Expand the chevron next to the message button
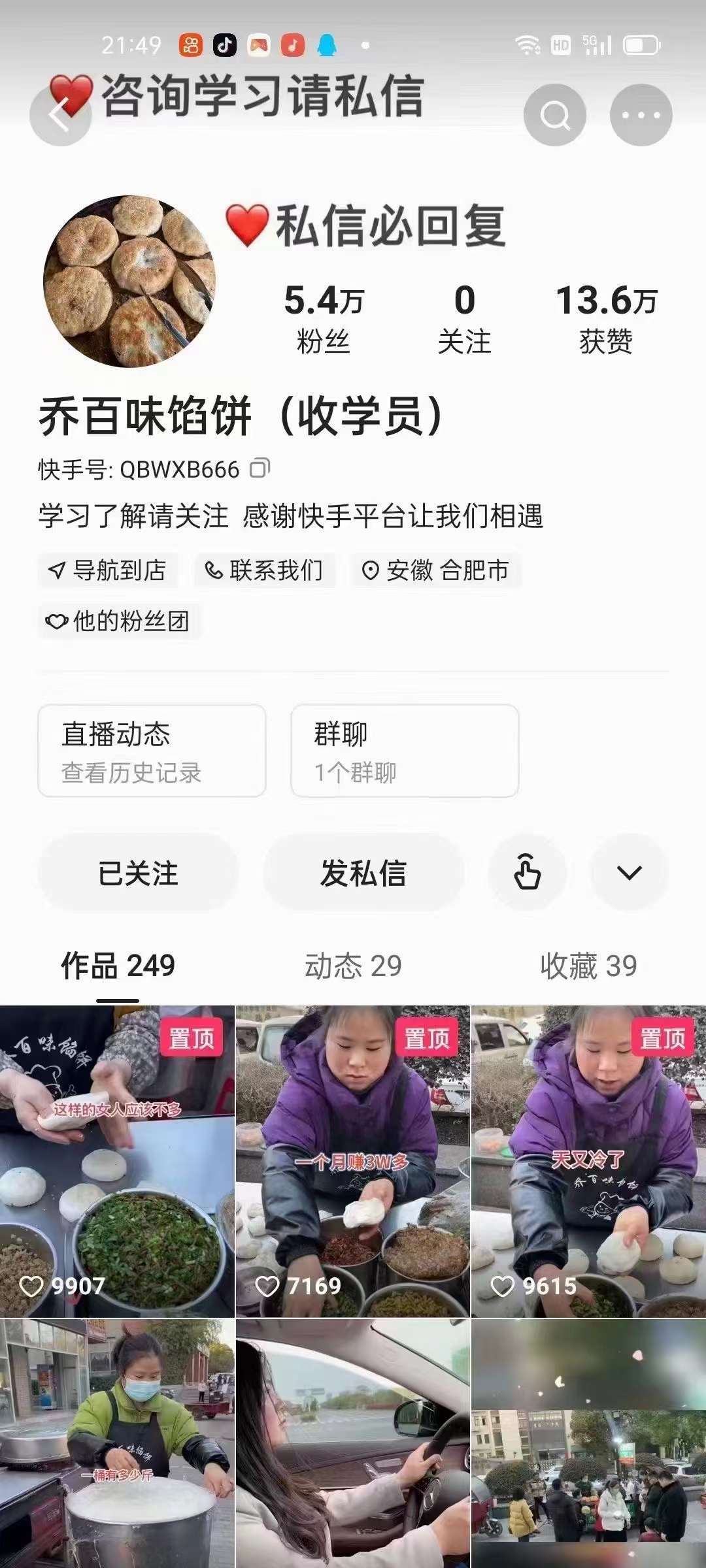This screenshot has width=706, height=1568. point(627,874)
